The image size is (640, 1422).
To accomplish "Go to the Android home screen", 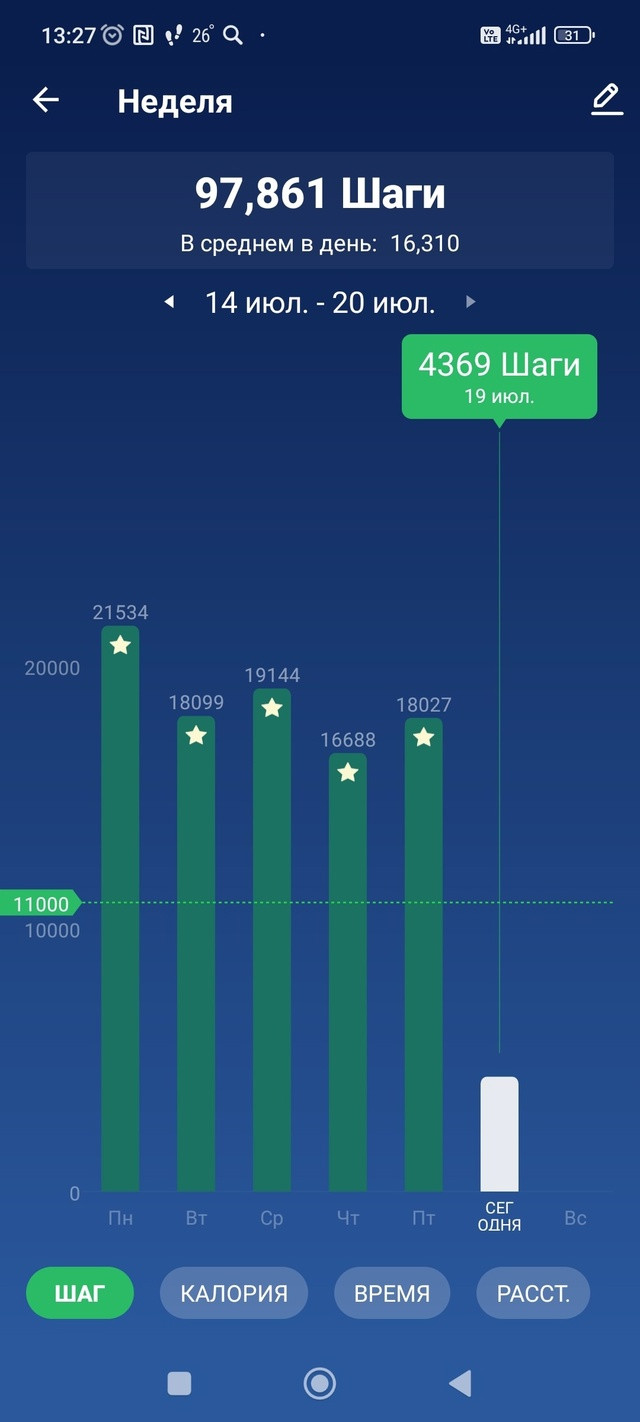I will [x=320, y=1383].
